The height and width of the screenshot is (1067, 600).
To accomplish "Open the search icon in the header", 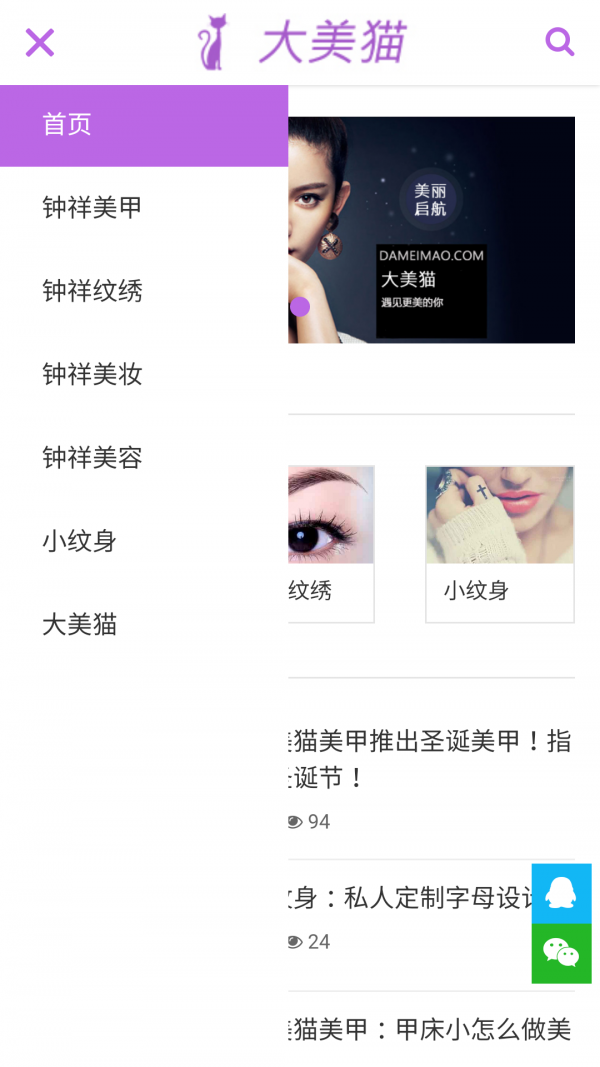I will [x=559, y=42].
